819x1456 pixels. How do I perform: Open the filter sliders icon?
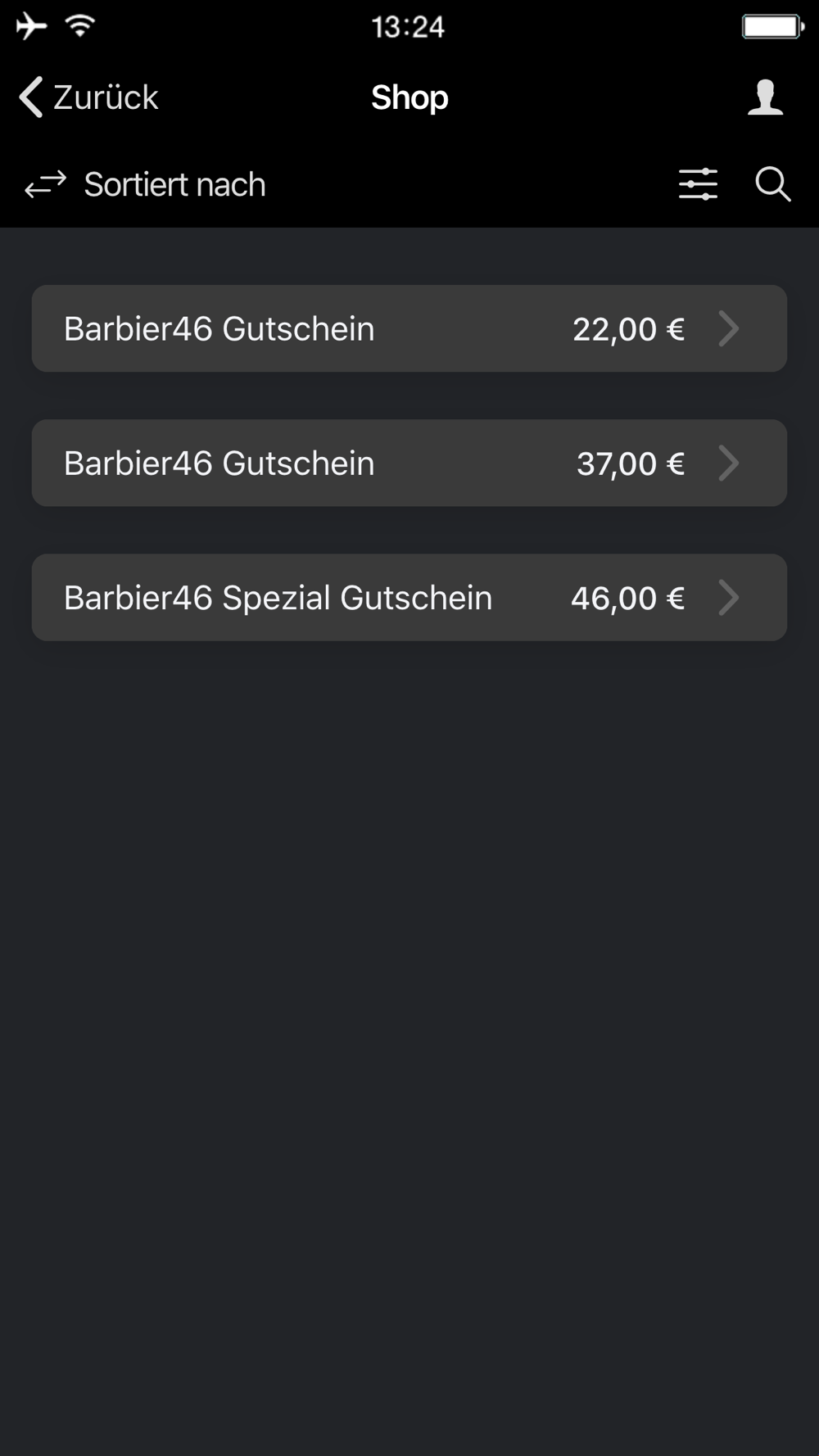[x=698, y=184]
